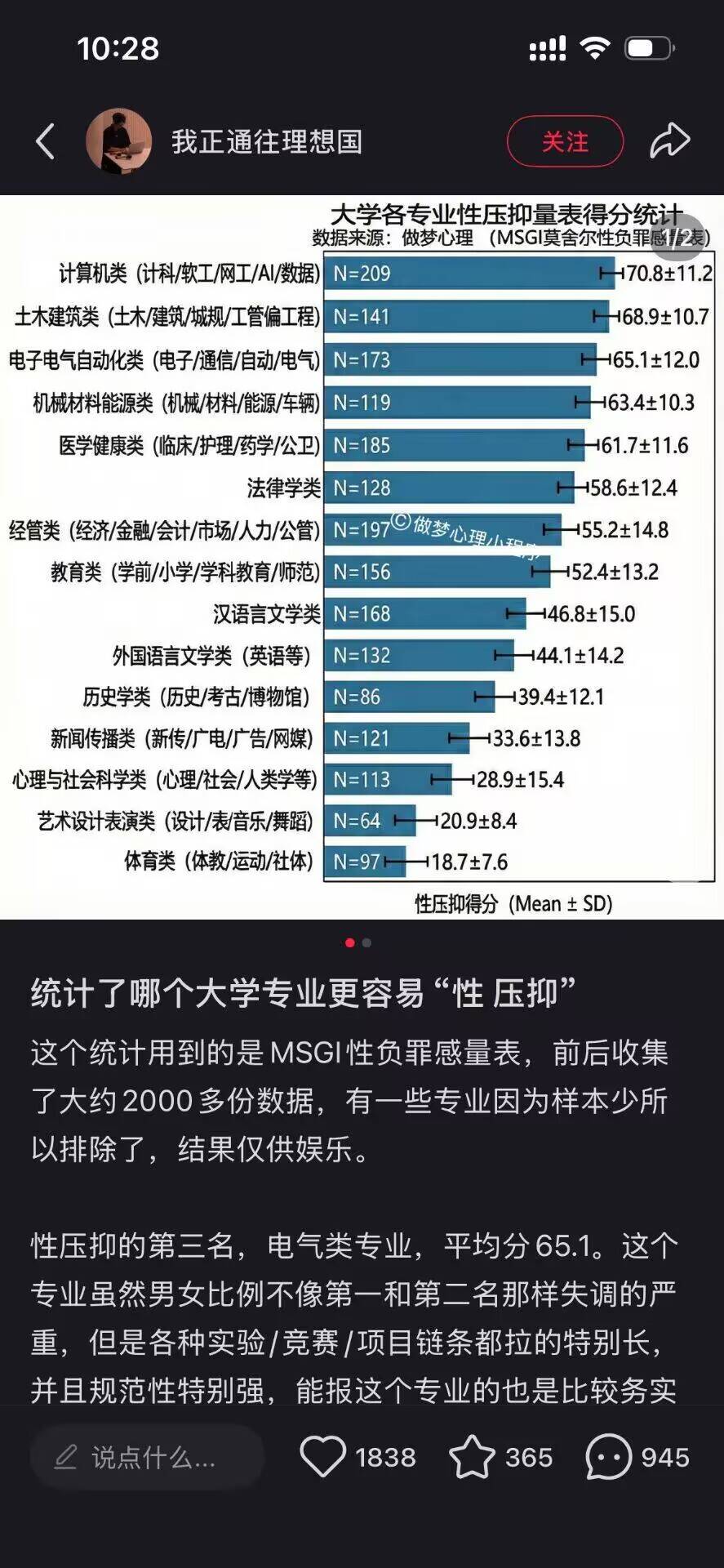Open the statistics chart image fullscreen
Viewport: 724px width, 1568px height.
click(x=362, y=555)
